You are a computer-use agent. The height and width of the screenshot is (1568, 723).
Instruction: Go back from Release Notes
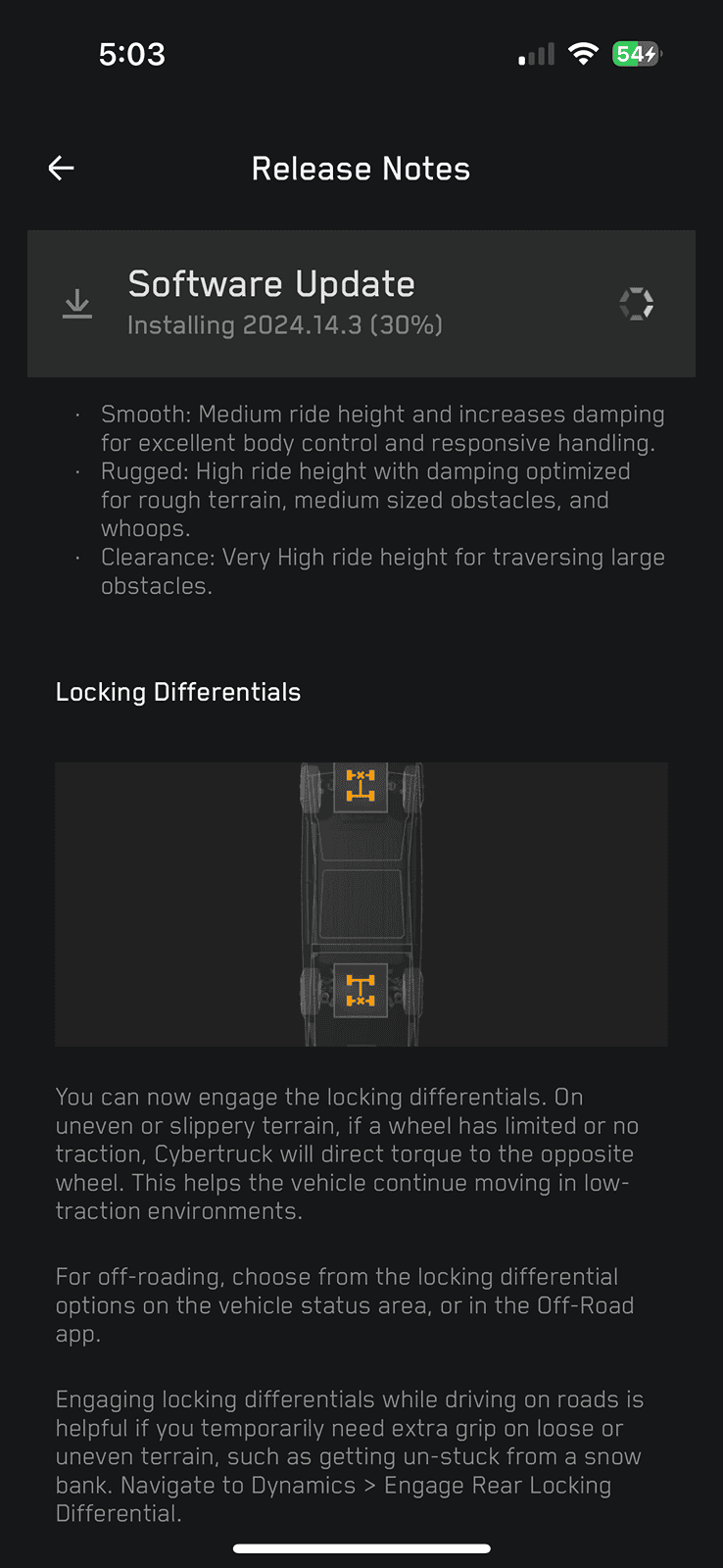pyautogui.click(x=62, y=169)
